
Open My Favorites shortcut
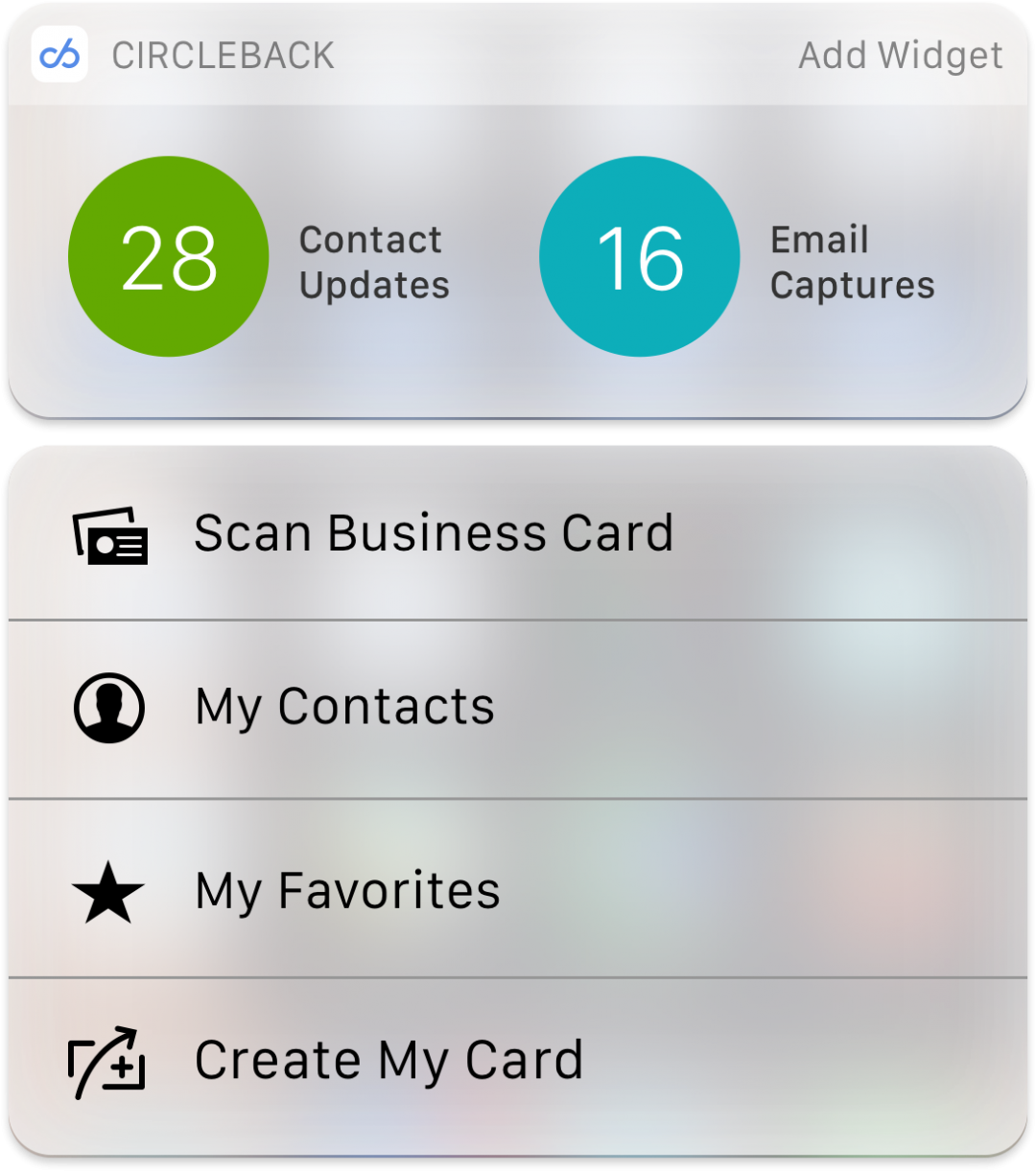346,890
